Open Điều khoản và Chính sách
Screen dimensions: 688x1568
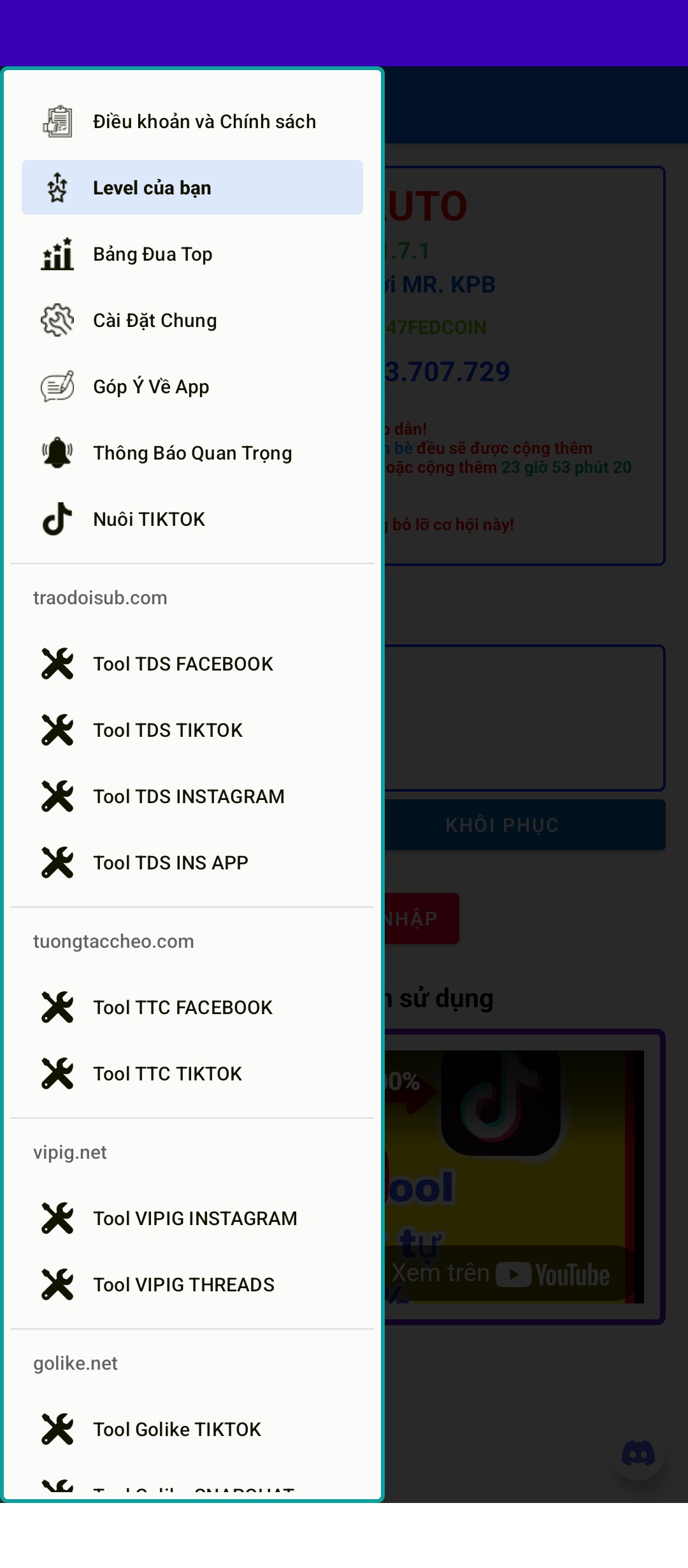[x=192, y=121]
